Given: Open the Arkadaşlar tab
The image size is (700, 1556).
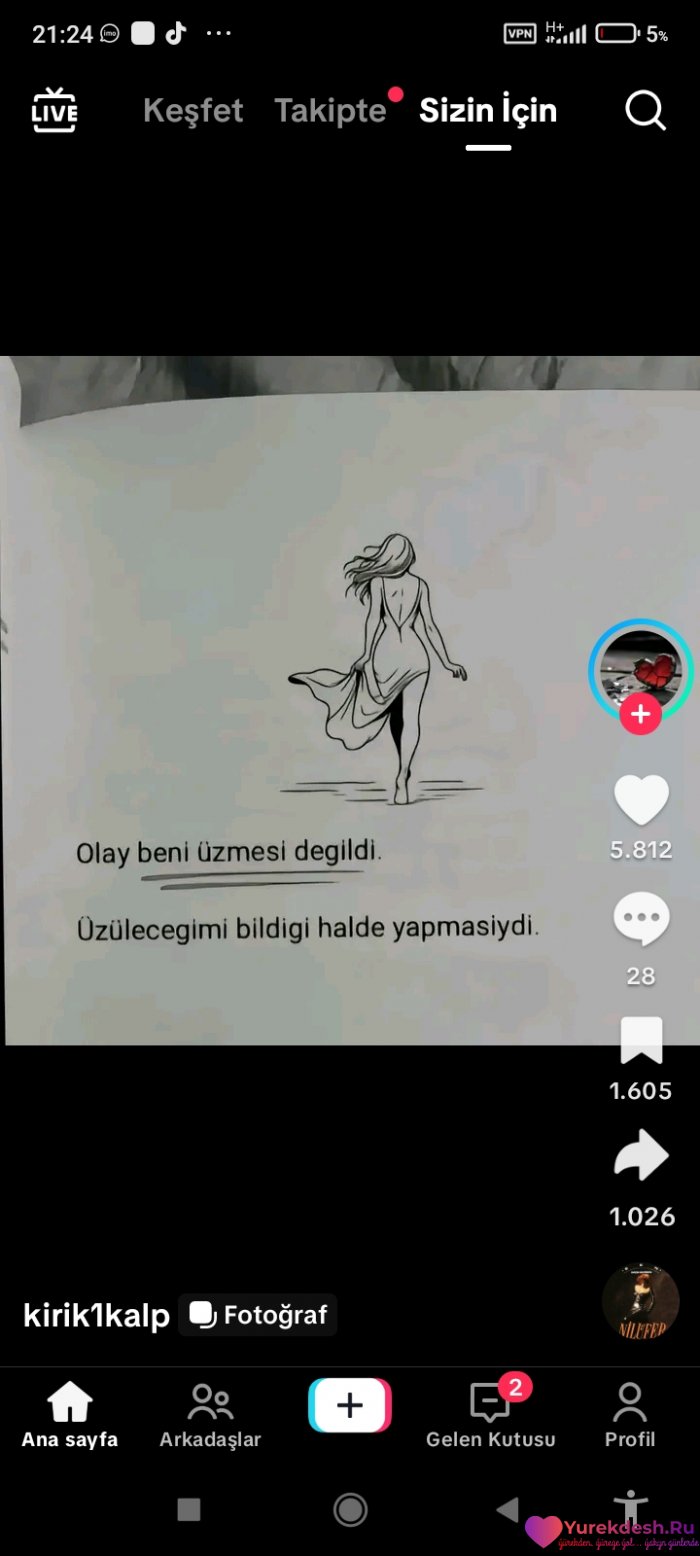Looking at the screenshot, I should pos(210,1415).
